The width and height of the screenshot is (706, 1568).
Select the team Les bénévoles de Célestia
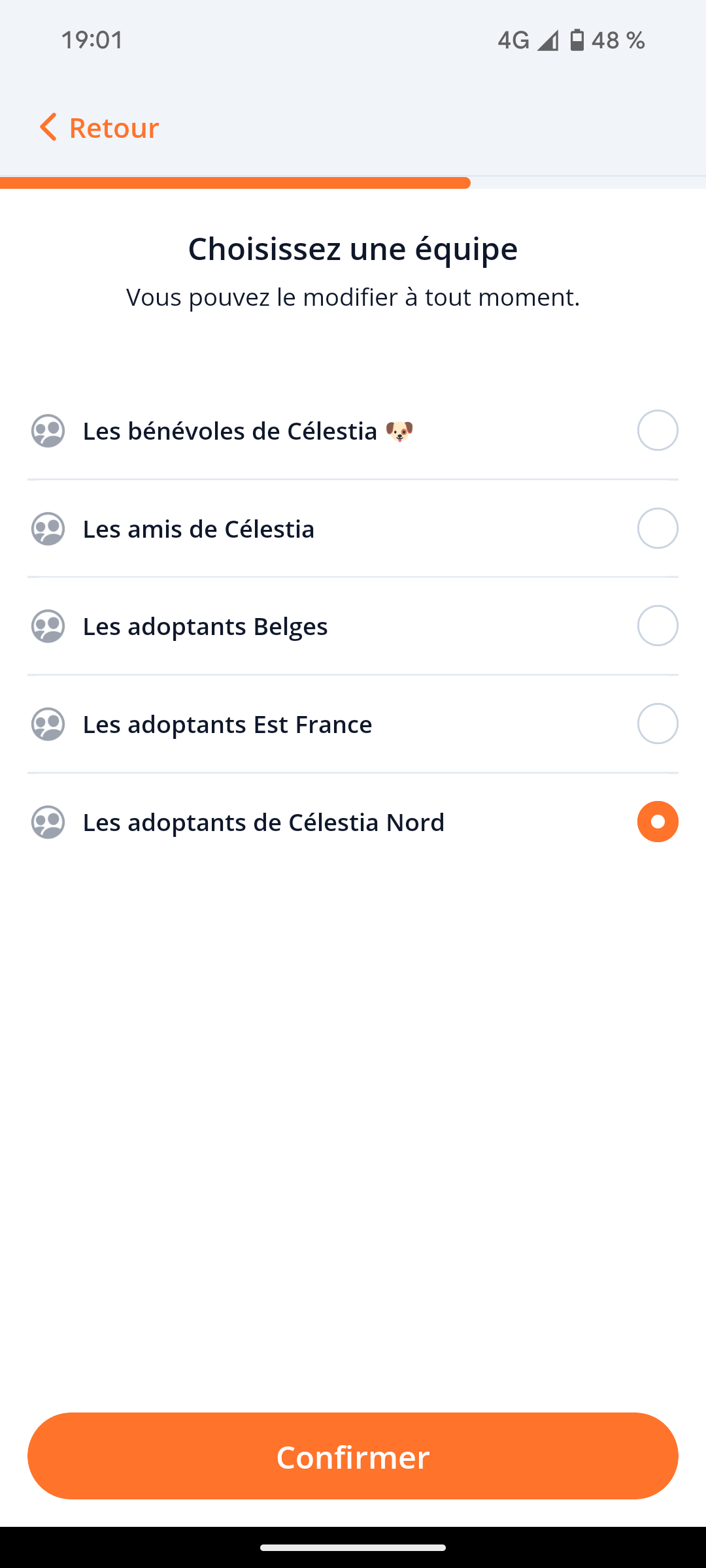[x=353, y=431]
